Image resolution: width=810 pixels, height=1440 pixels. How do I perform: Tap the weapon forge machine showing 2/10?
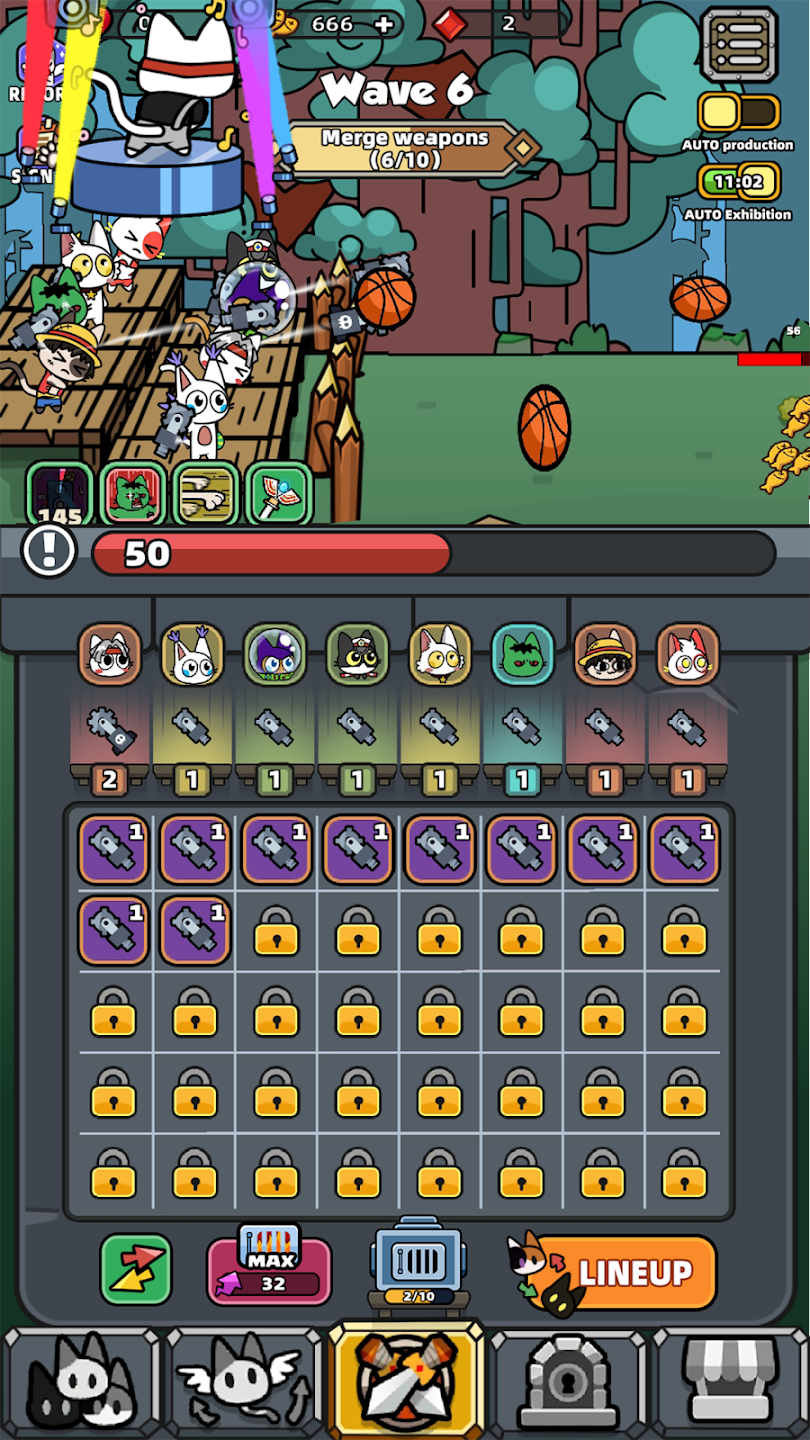click(418, 1265)
